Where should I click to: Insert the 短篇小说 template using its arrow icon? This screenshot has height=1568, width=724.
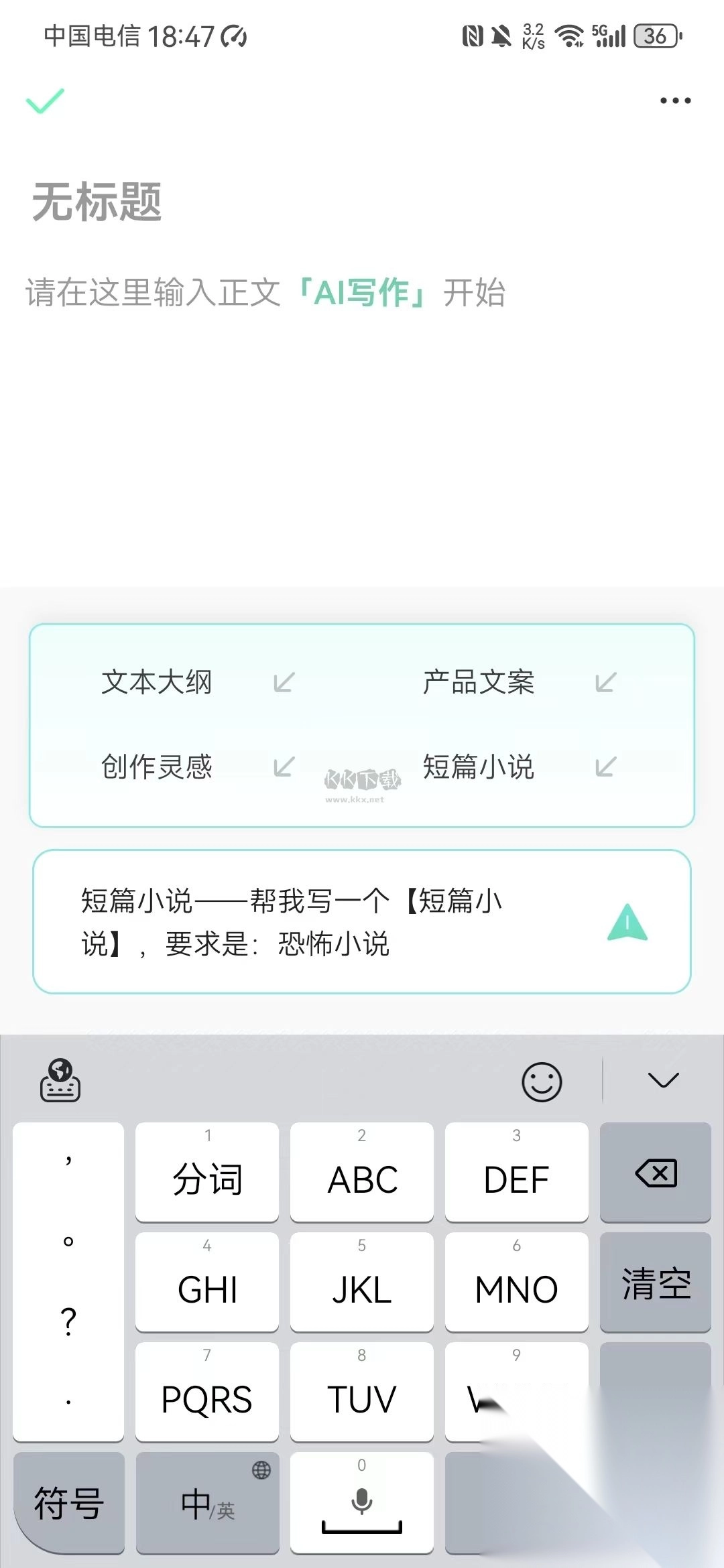point(604,767)
